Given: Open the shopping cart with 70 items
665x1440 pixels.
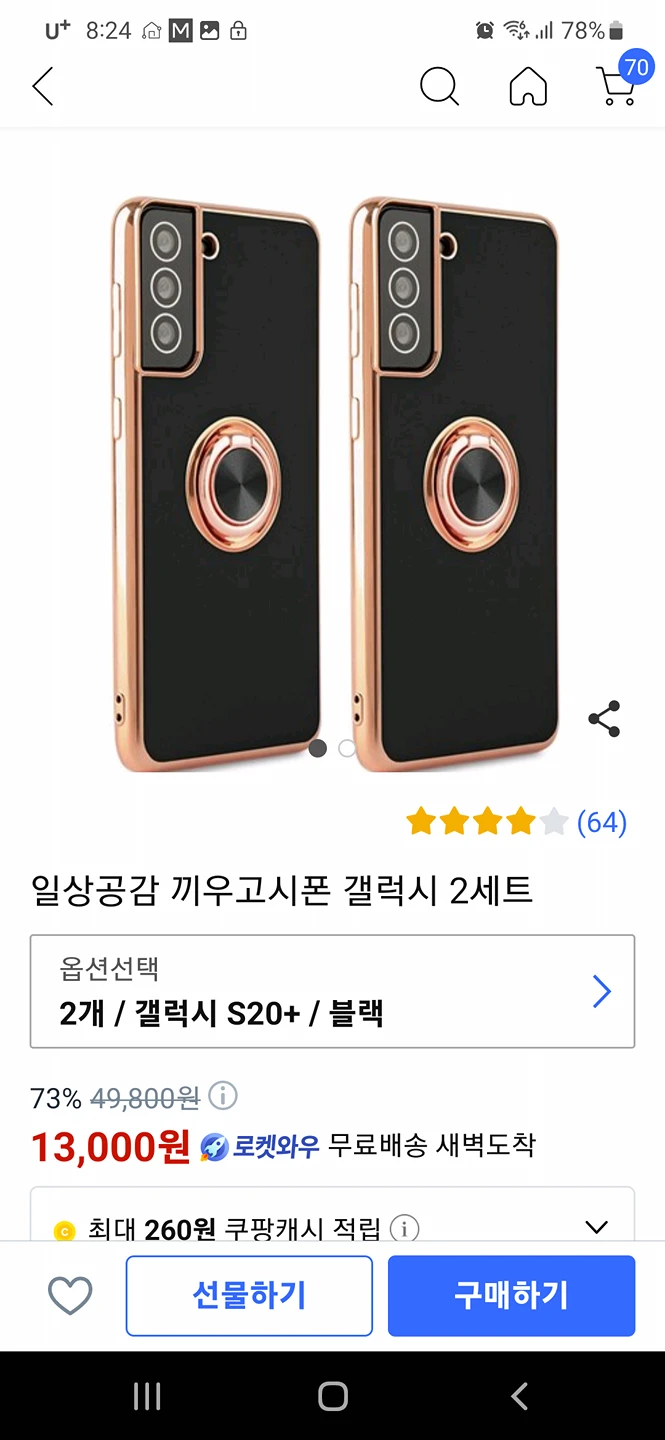Looking at the screenshot, I should coord(618,85).
